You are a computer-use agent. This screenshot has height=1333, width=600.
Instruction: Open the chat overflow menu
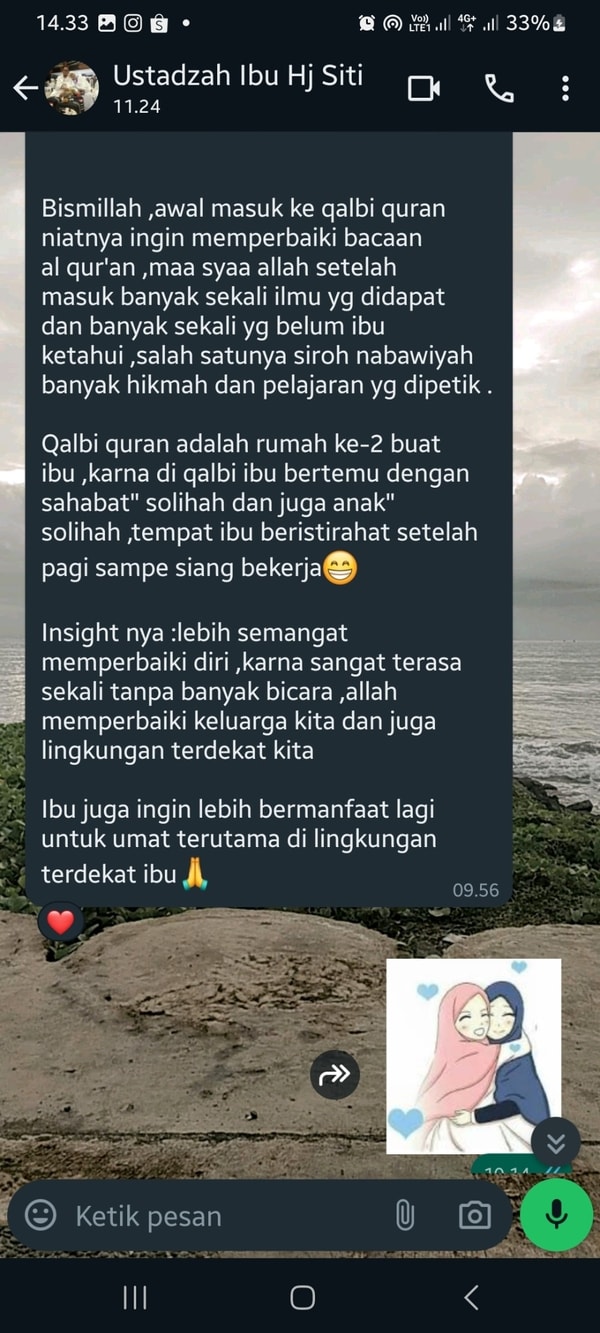[565, 89]
